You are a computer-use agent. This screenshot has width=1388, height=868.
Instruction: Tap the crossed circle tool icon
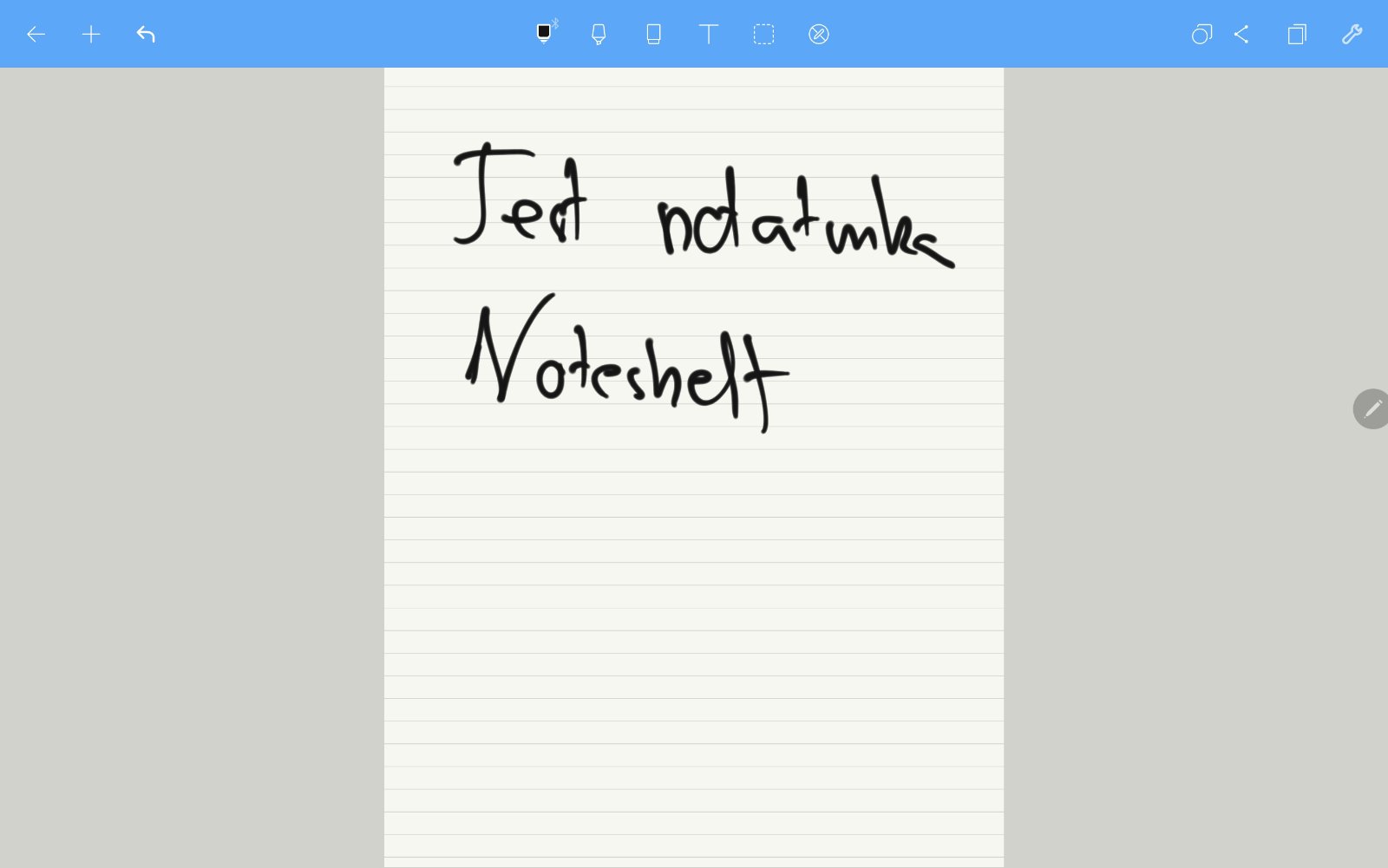coord(818,35)
